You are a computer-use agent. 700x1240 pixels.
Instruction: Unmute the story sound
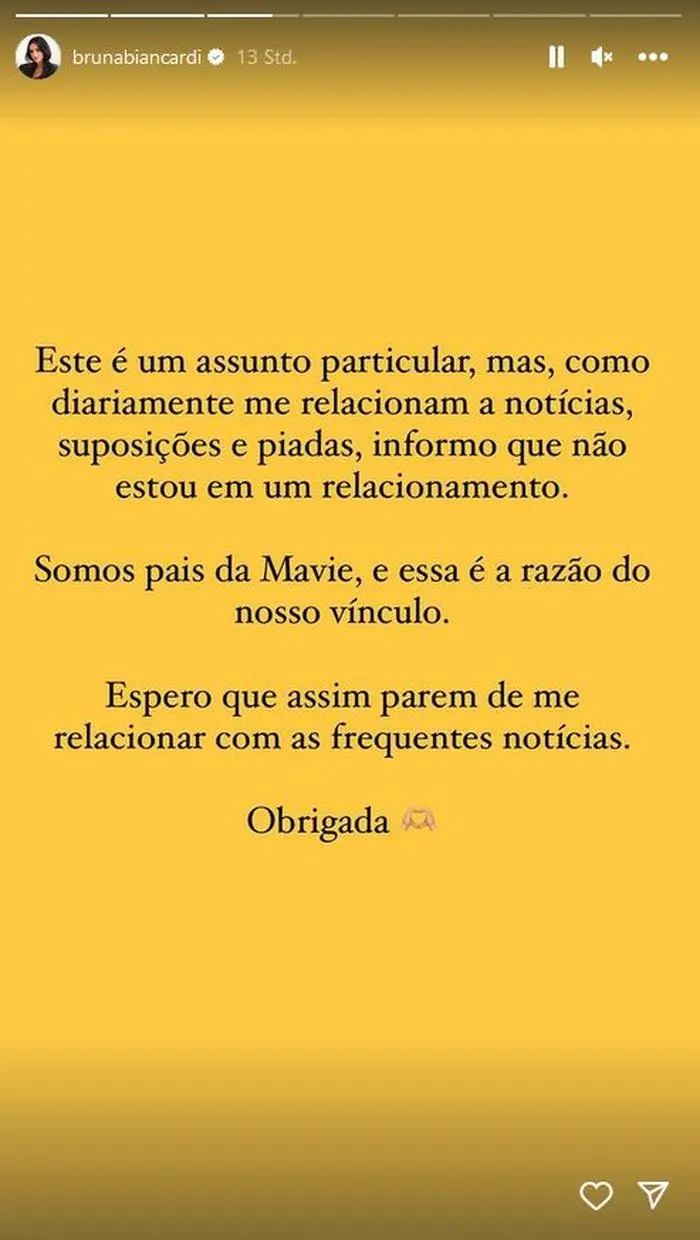pos(602,58)
